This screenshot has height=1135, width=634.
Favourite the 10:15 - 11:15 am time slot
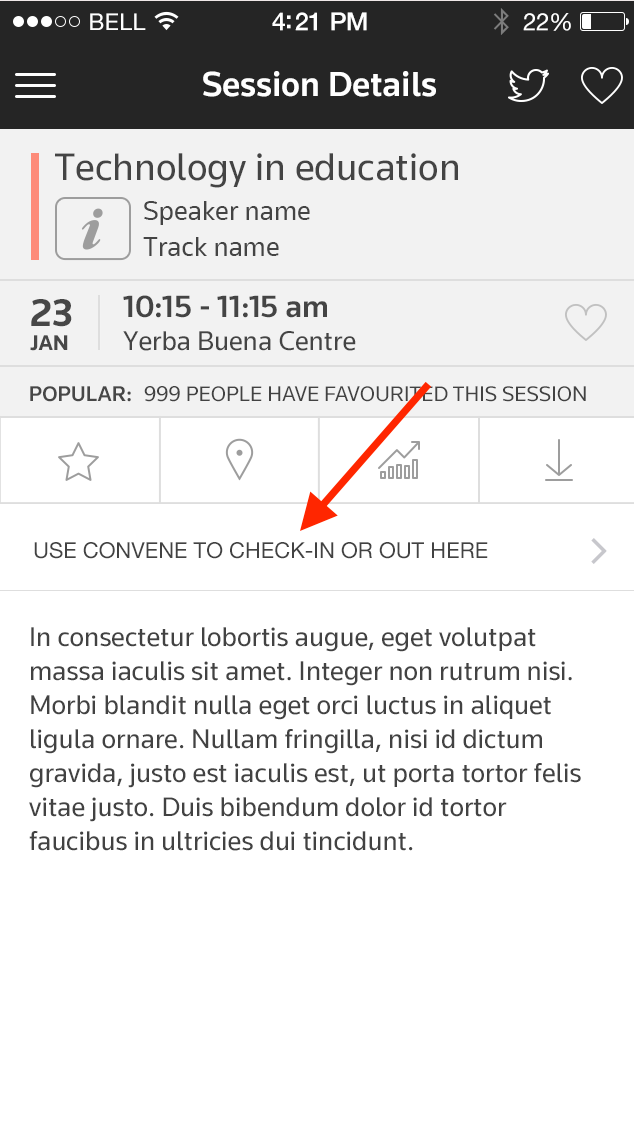586,322
